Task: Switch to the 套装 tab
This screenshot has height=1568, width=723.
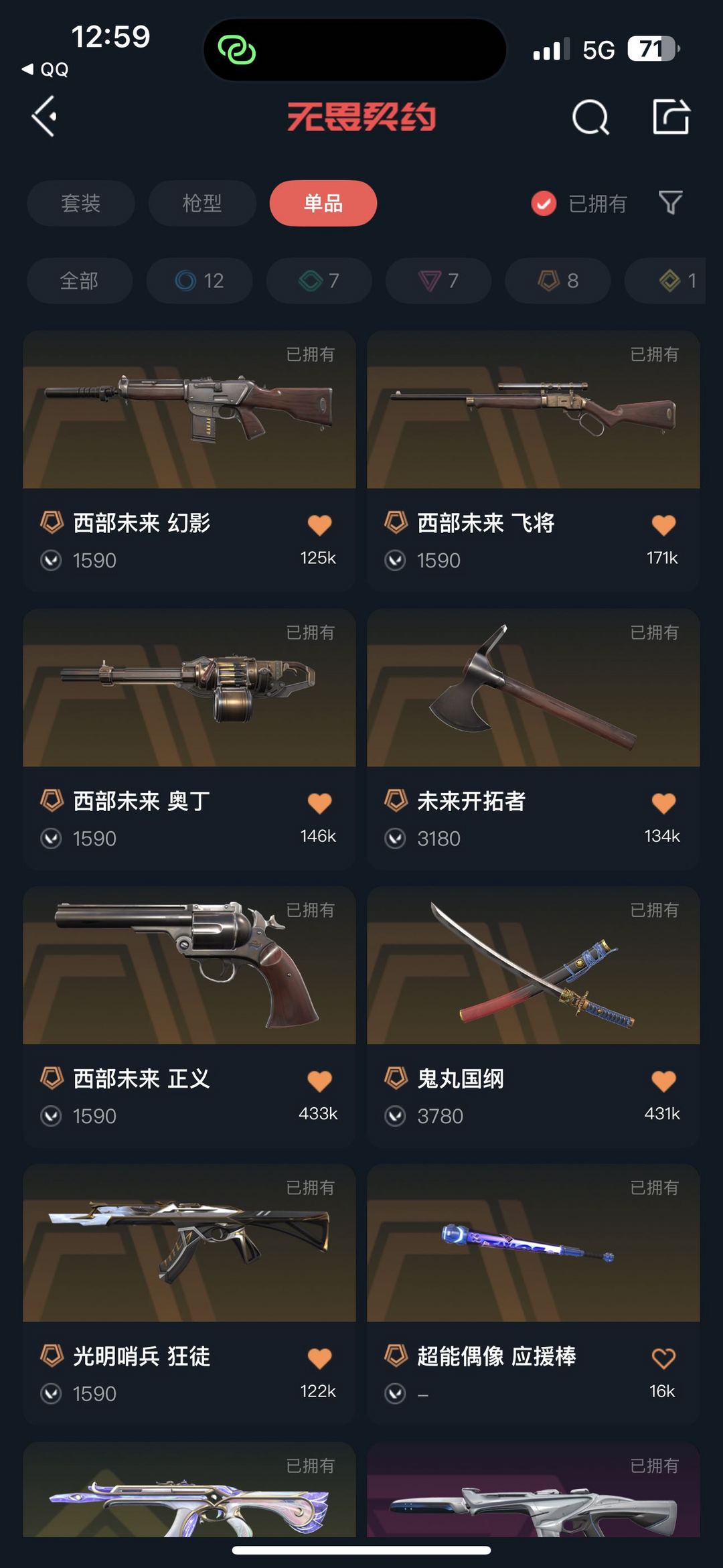Action: [80, 203]
